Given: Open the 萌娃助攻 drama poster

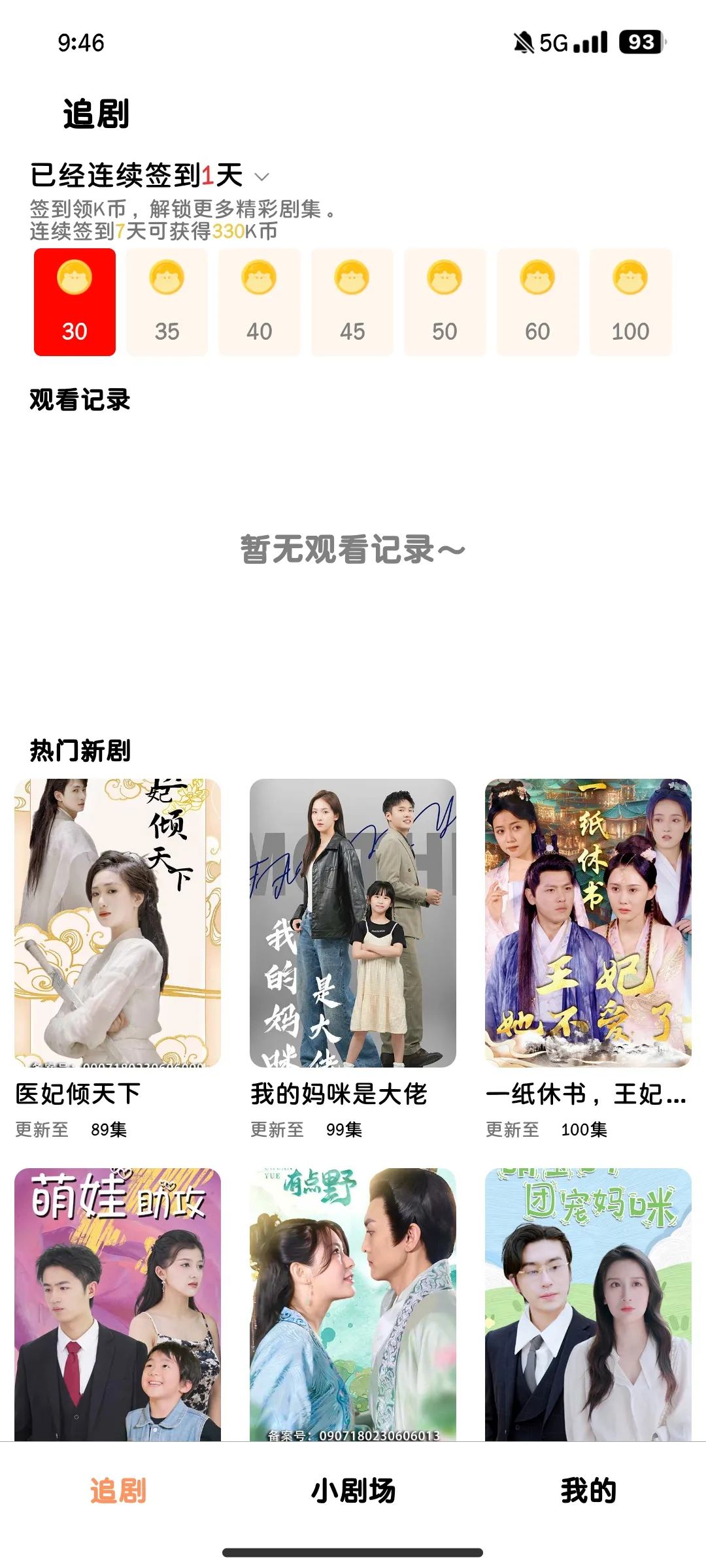Looking at the screenshot, I should click(x=118, y=1304).
